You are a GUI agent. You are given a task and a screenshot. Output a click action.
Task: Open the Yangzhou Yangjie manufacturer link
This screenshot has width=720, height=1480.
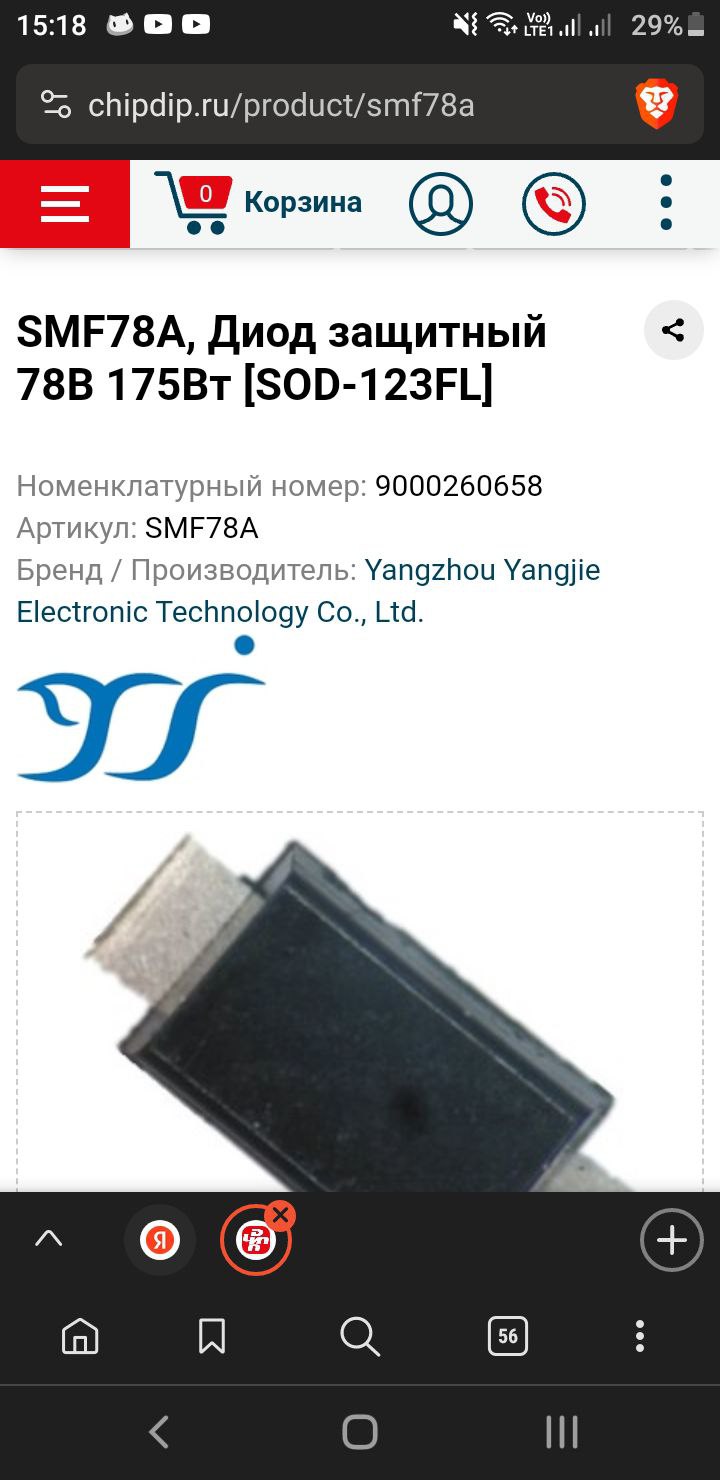pyautogui.click(x=308, y=591)
